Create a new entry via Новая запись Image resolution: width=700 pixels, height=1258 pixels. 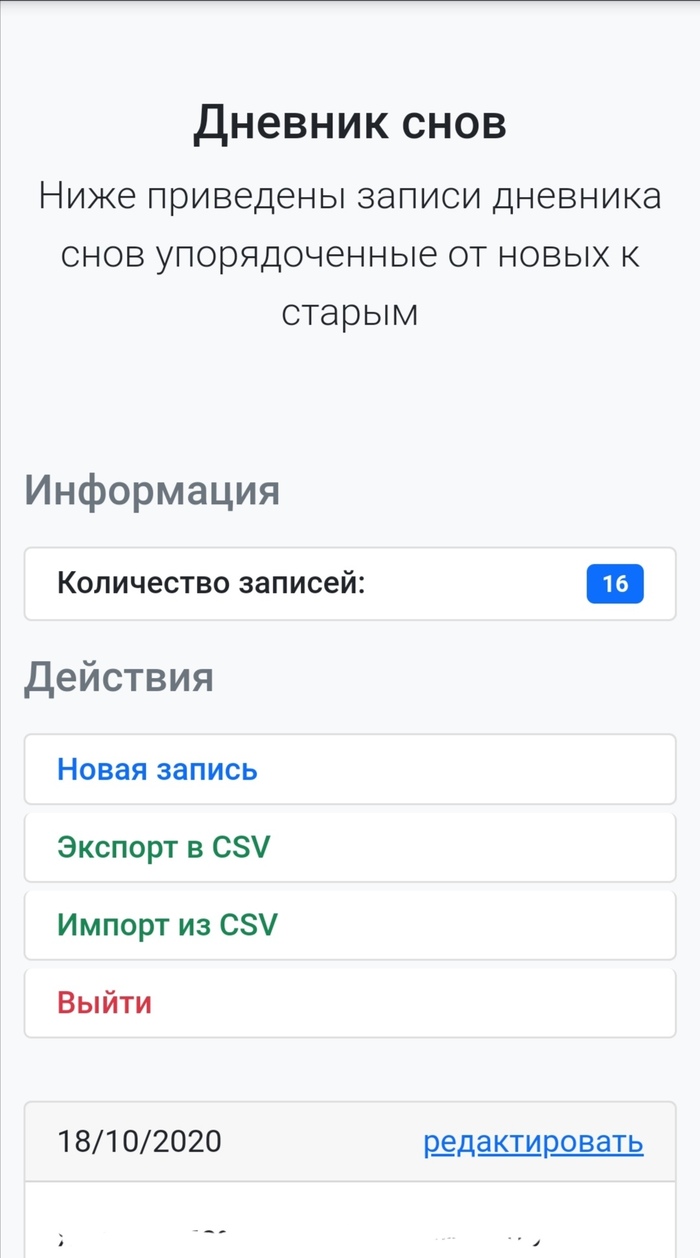point(157,769)
